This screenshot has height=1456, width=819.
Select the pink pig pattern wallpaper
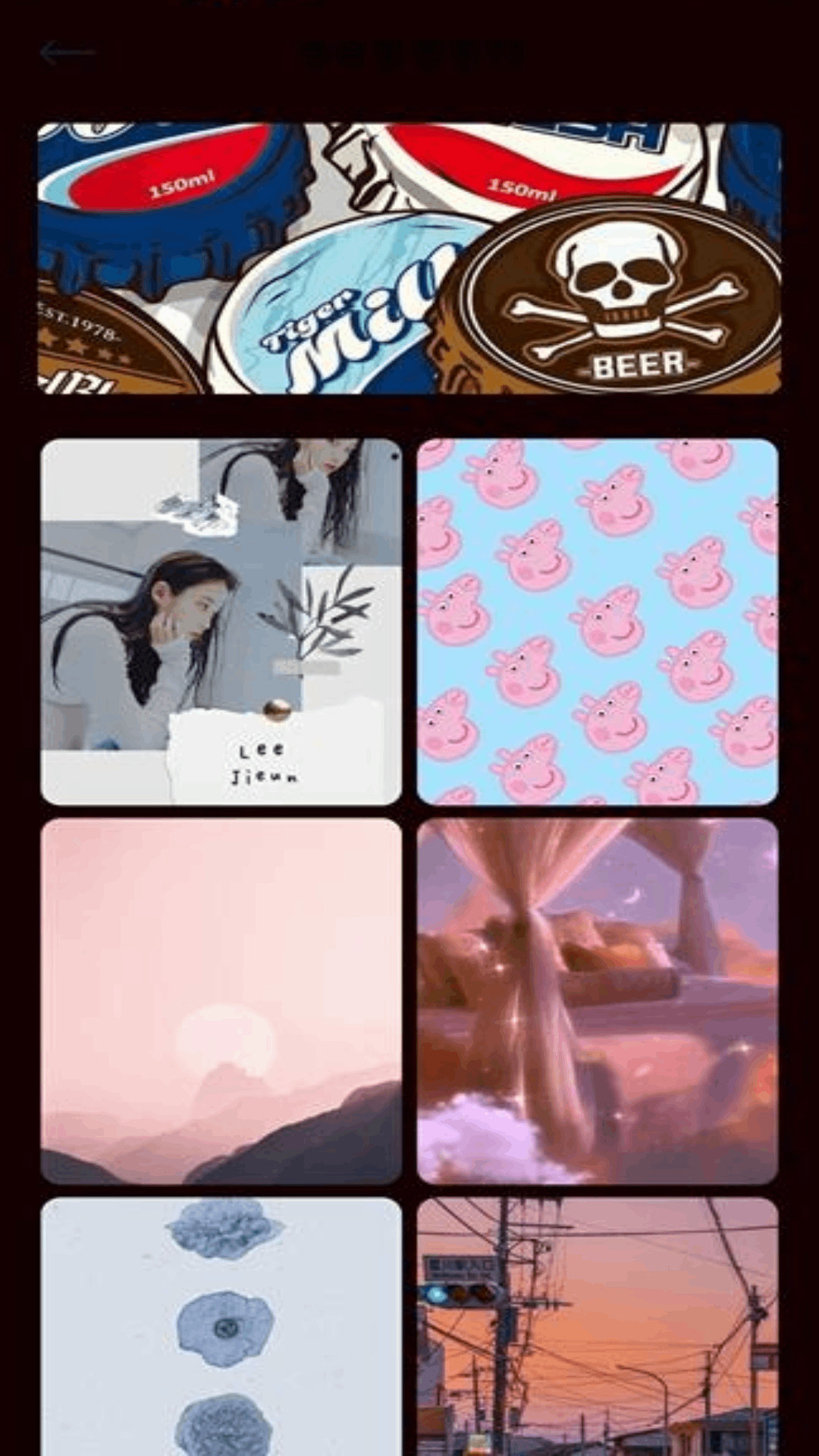[598, 621]
